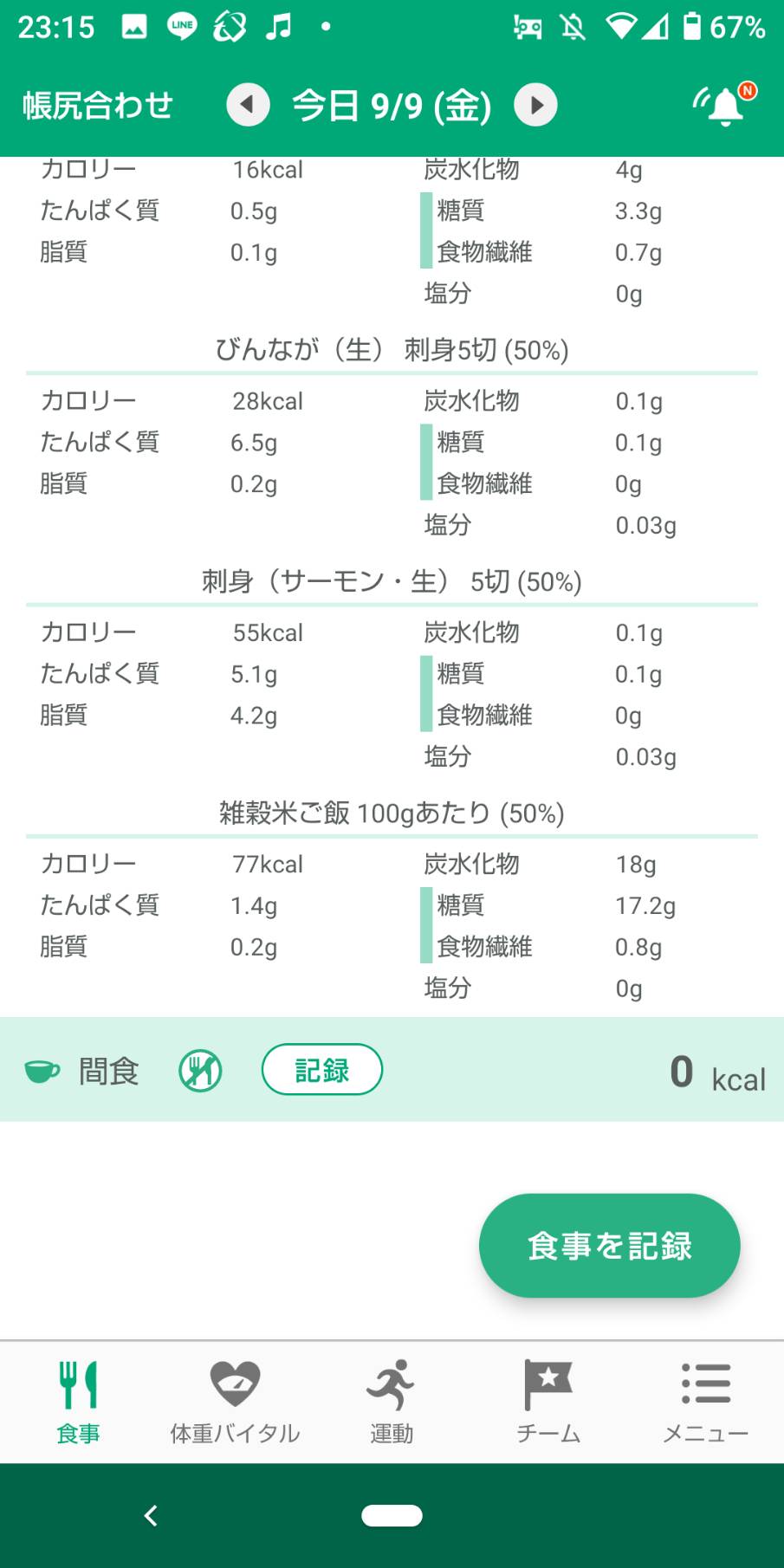Open the 刺身（サーモン・生）5切 entry

click(x=392, y=581)
